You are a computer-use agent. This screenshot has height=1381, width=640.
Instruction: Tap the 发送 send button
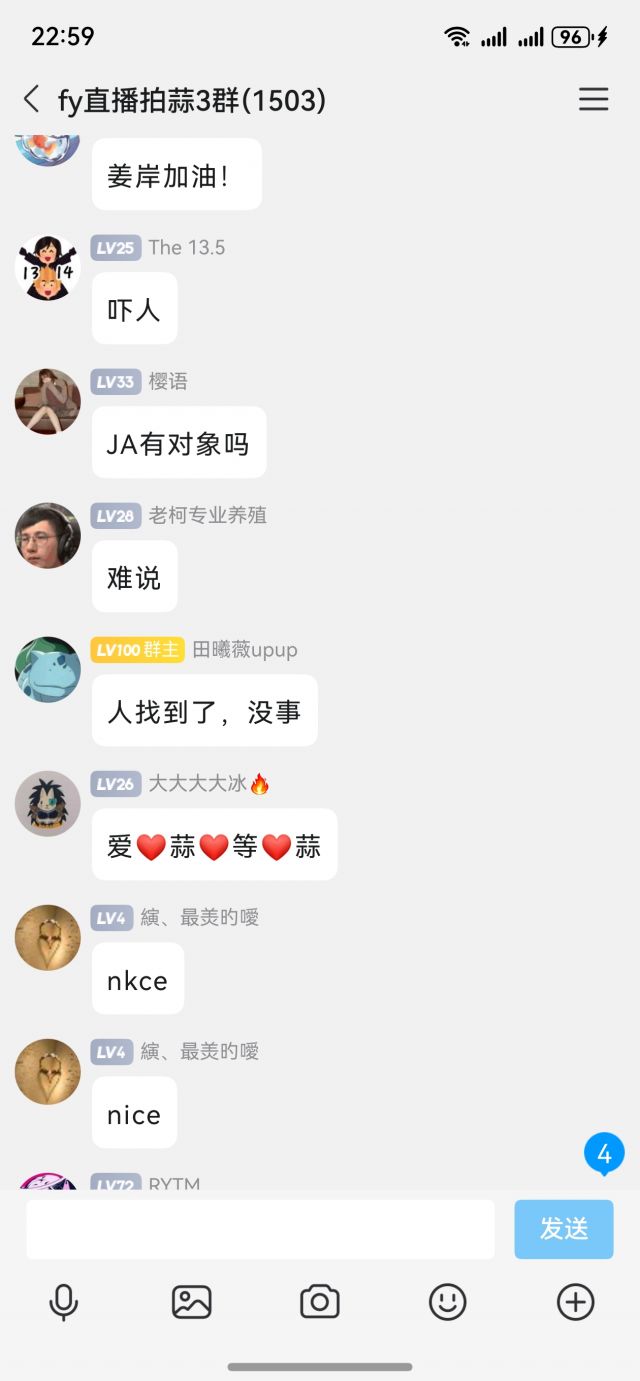tap(564, 1229)
